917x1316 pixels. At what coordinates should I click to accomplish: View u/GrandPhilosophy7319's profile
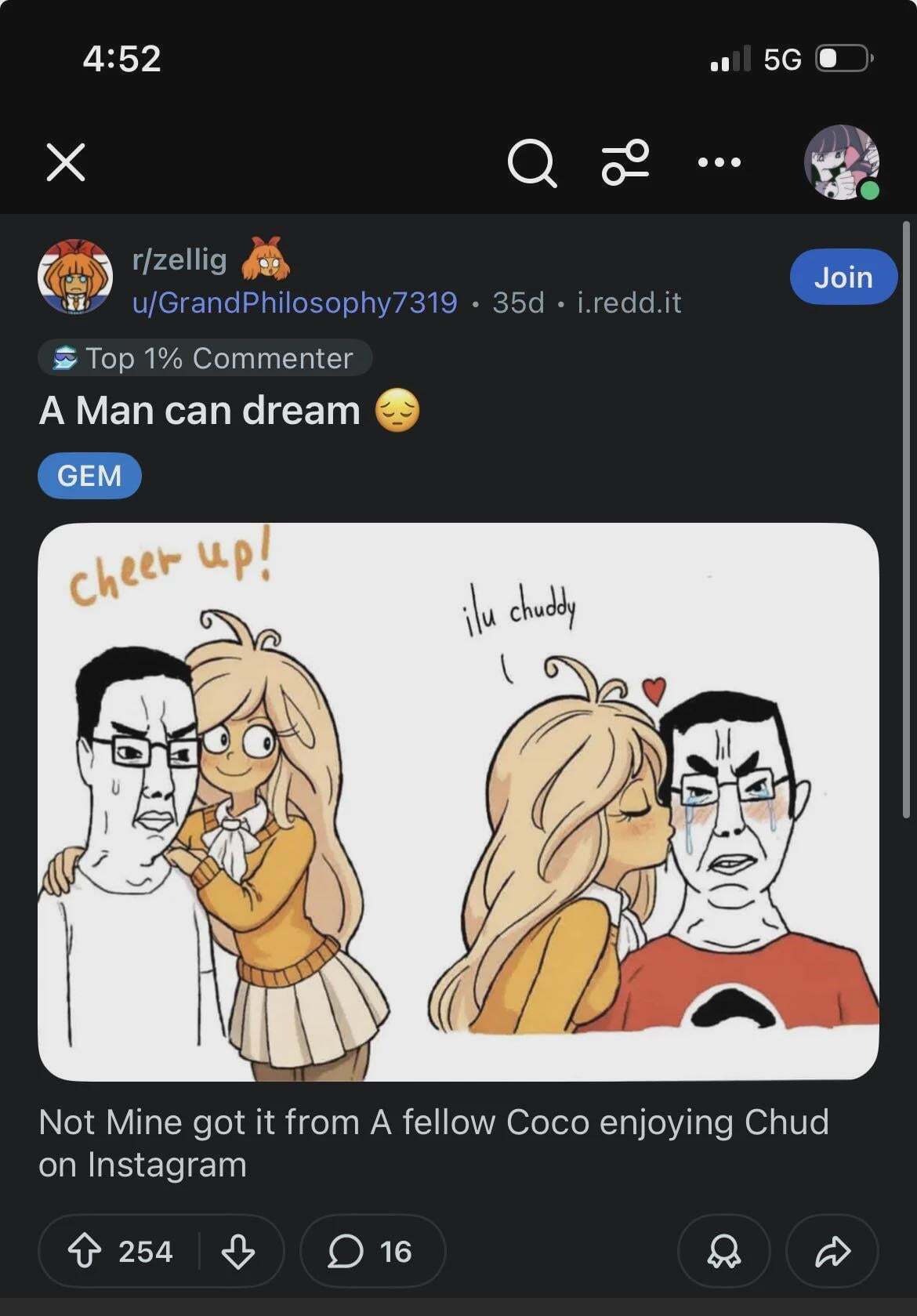pos(295,303)
